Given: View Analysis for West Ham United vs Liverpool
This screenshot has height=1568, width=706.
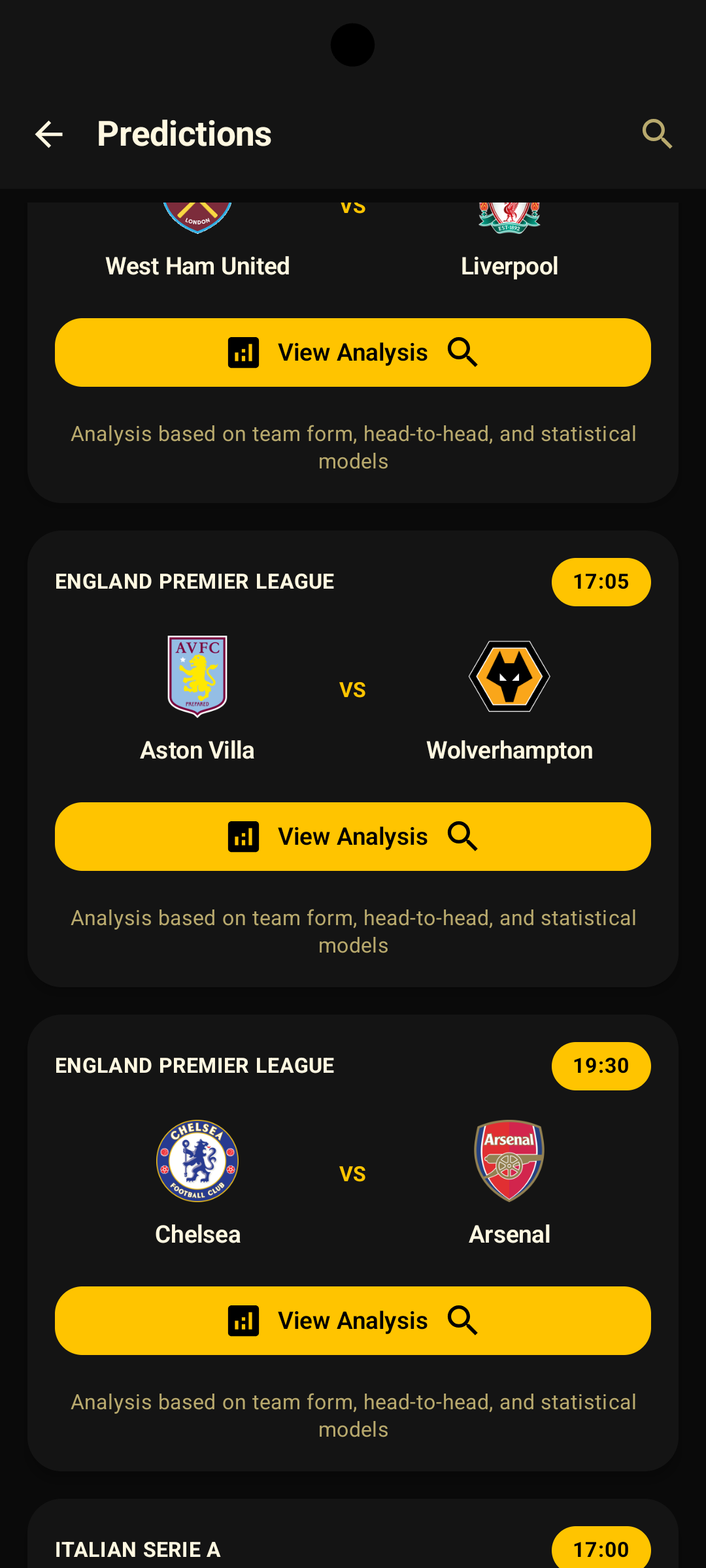Looking at the screenshot, I should pos(353,353).
